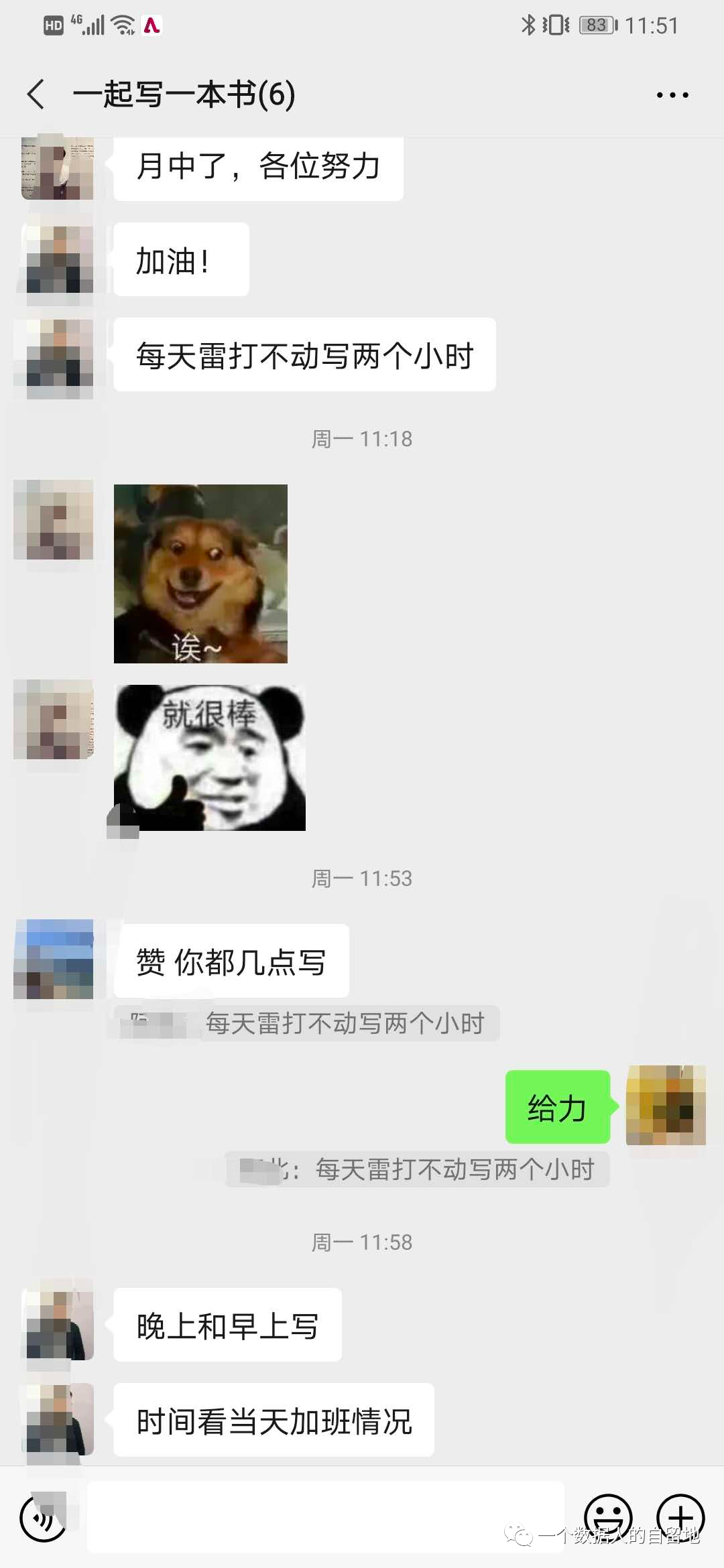This screenshot has width=724, height=1568.
Task: Open avatar of 赞 你都几点写 sender
Action: click(54, 959)
